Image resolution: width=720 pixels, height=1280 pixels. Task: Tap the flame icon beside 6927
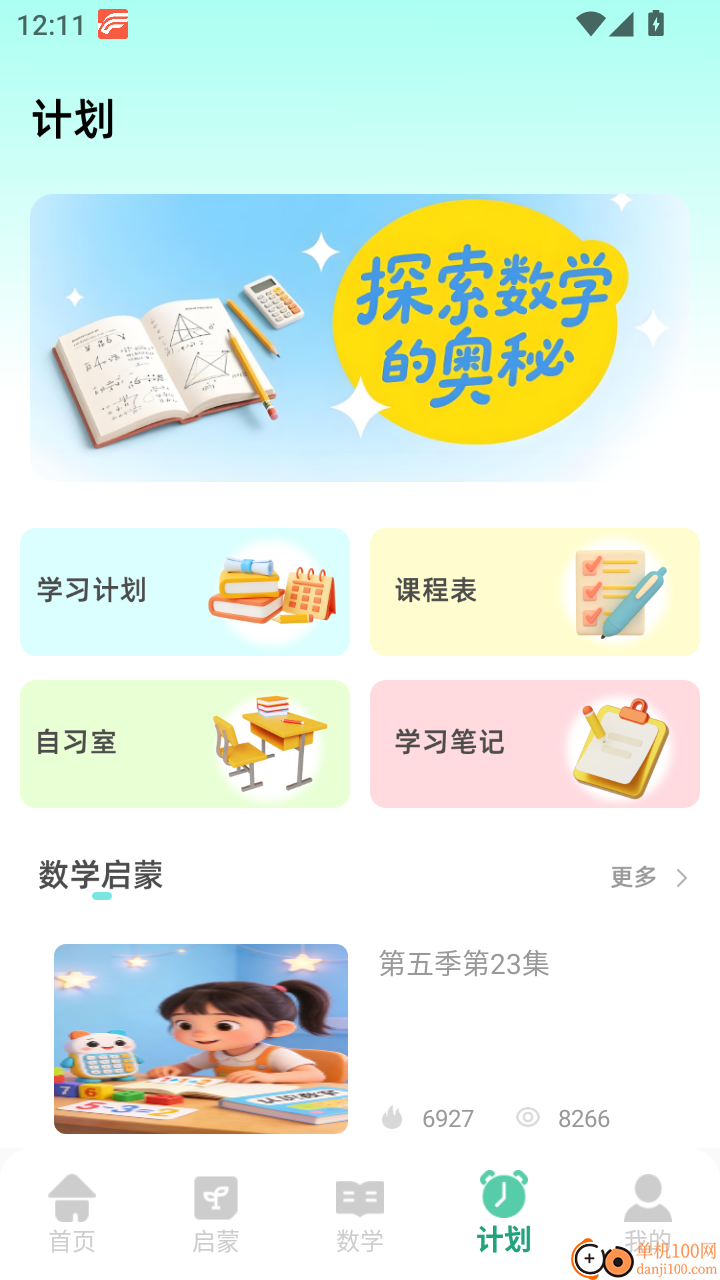[392, 1118]
